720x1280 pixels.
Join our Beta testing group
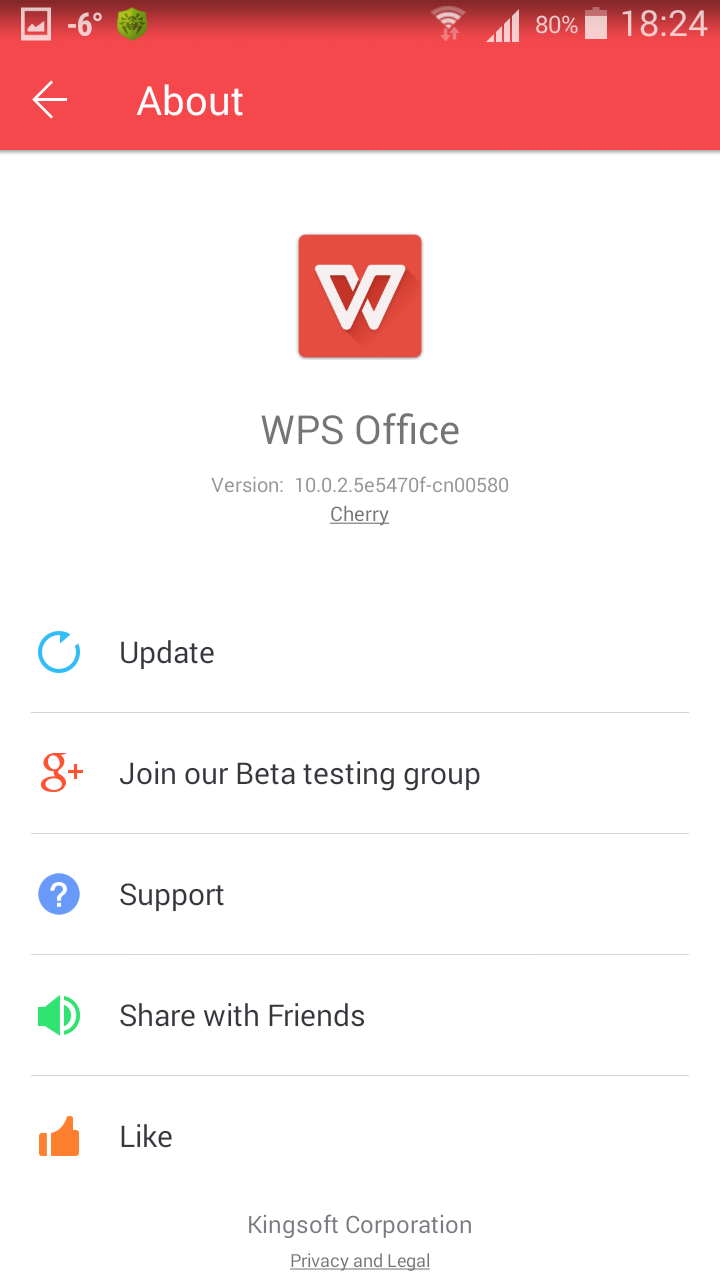point(299,774)
